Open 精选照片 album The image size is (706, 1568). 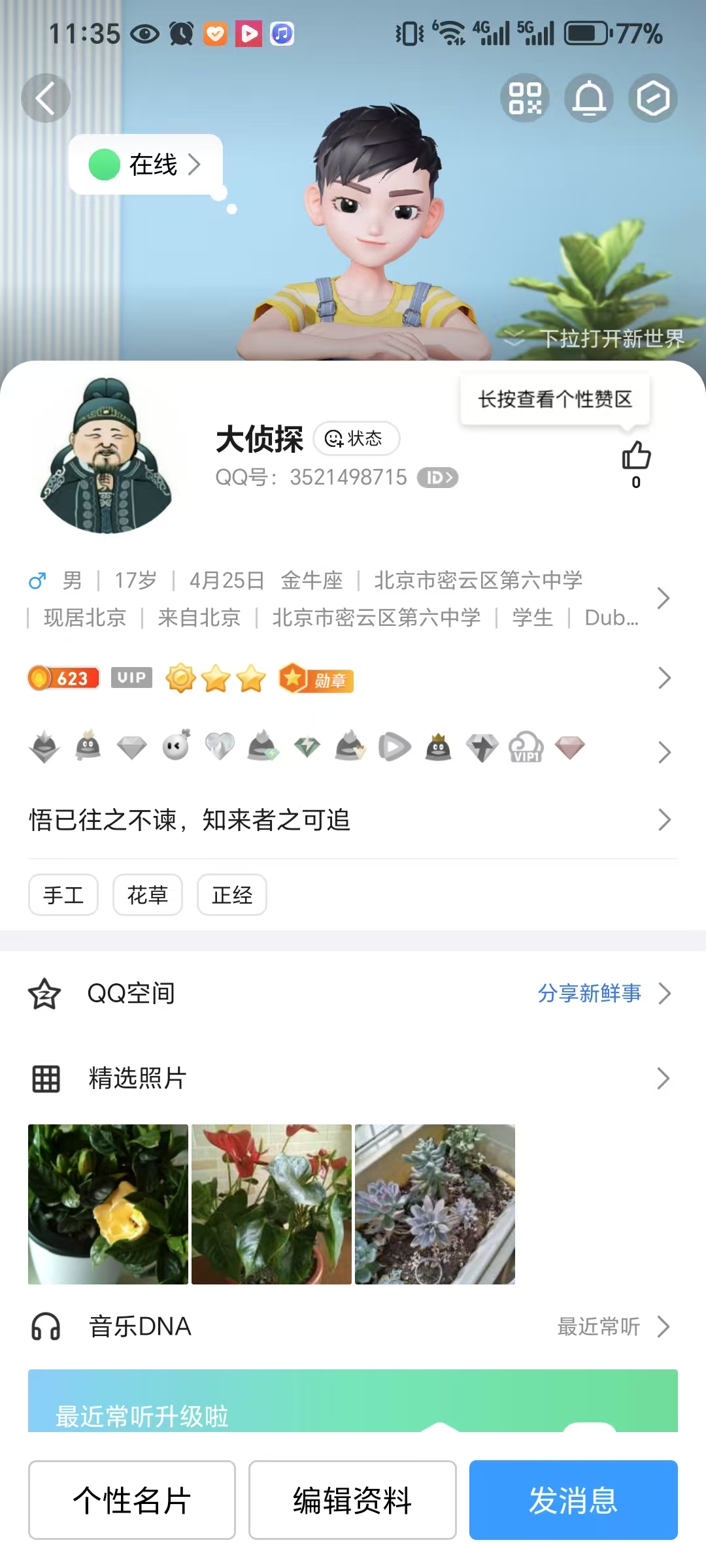(353, 1078)
